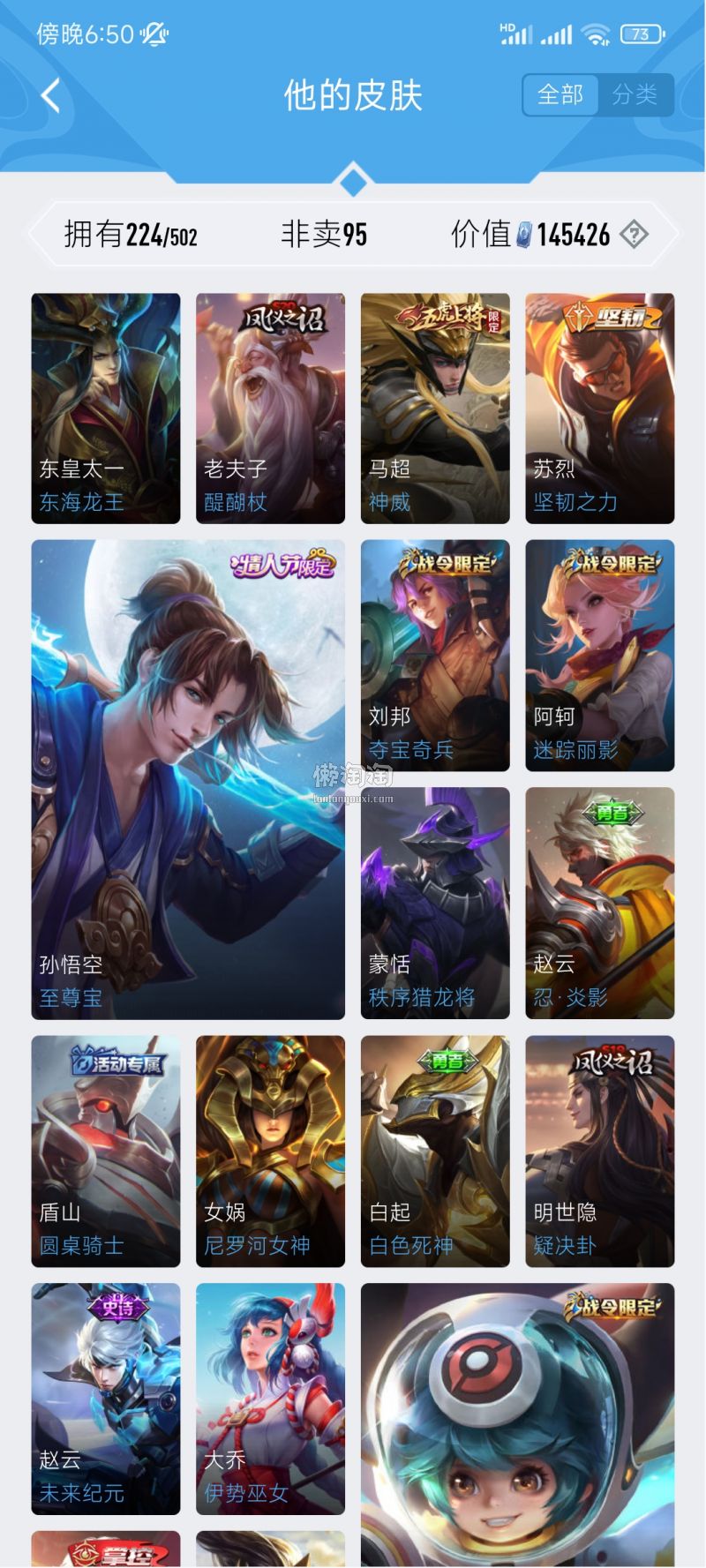
Task: Open 东皇太一 东海龙王 skin card
Action: coord(106,408)
